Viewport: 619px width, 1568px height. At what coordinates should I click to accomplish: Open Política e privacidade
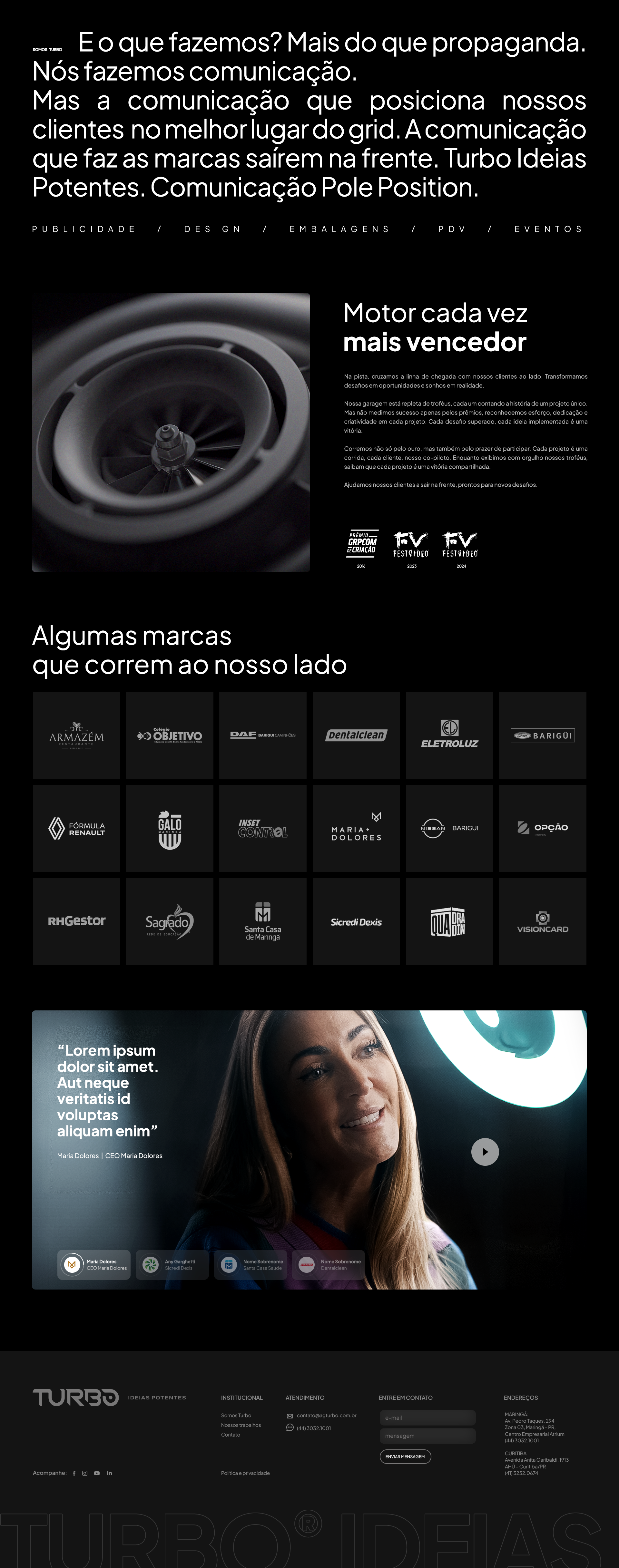click(245, 1473)
